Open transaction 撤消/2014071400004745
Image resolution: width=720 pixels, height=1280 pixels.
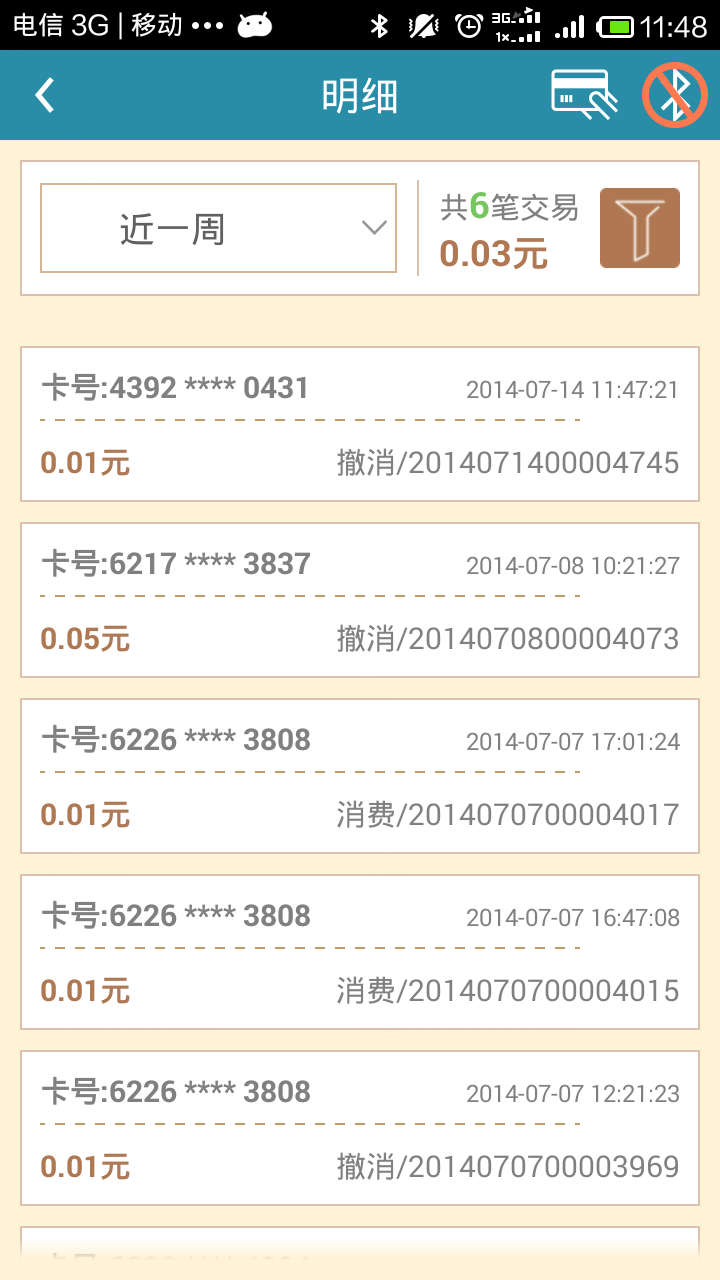coord(360,424)
